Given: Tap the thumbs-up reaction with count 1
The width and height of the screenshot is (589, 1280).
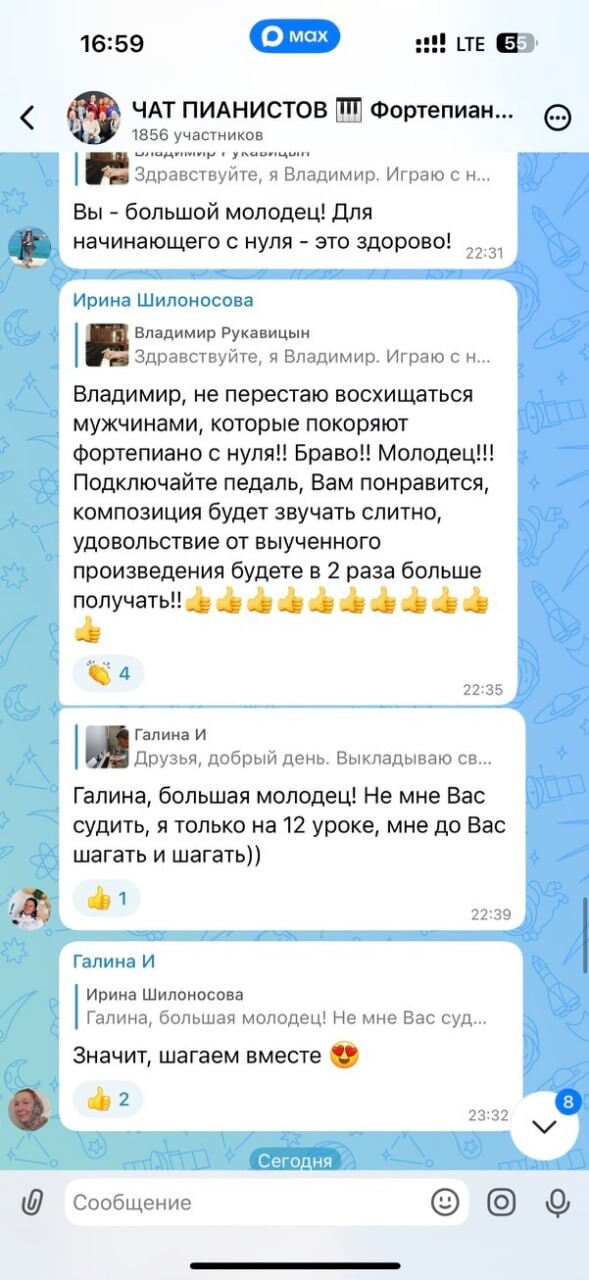Looking at the screenshot, I should 107,899.
